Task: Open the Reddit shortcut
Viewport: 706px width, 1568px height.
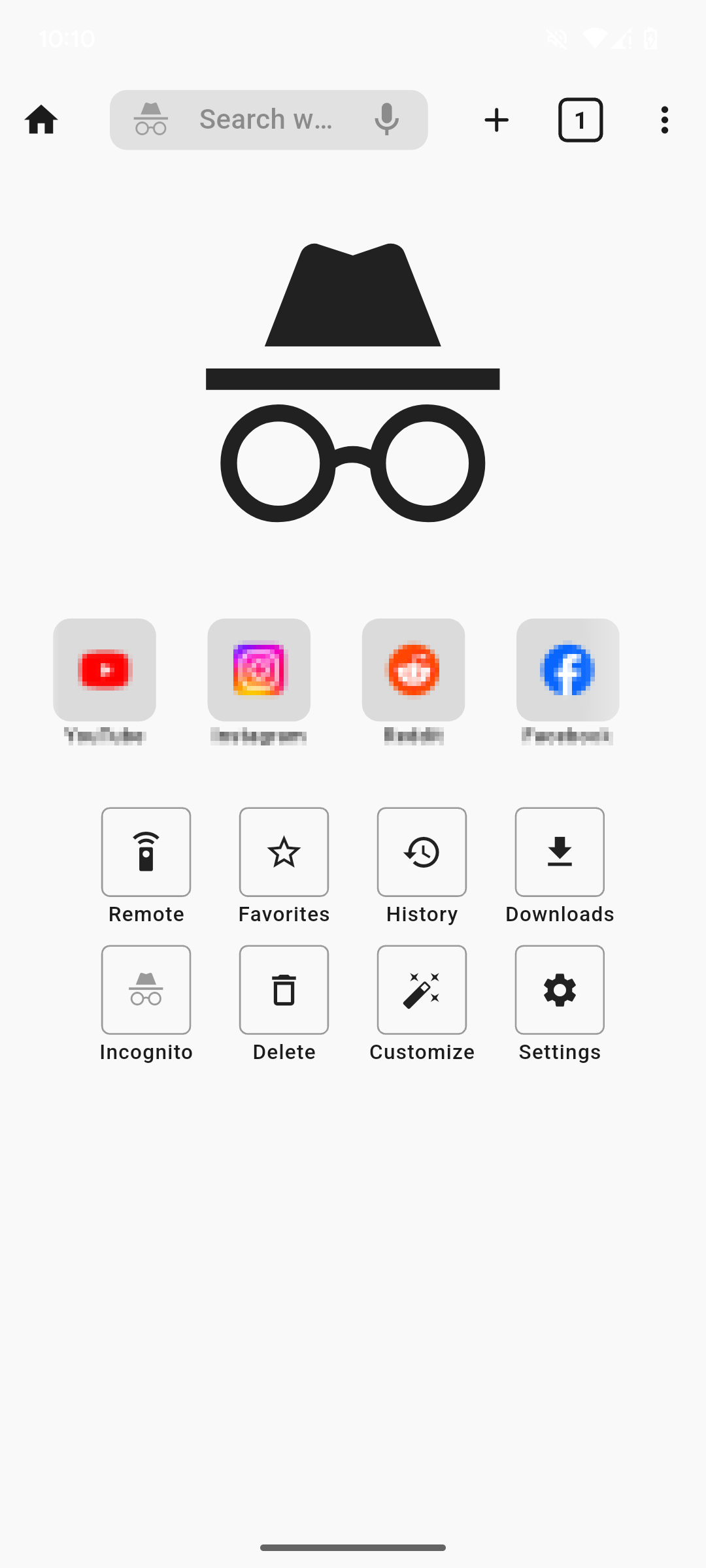Action: point(413,670)
